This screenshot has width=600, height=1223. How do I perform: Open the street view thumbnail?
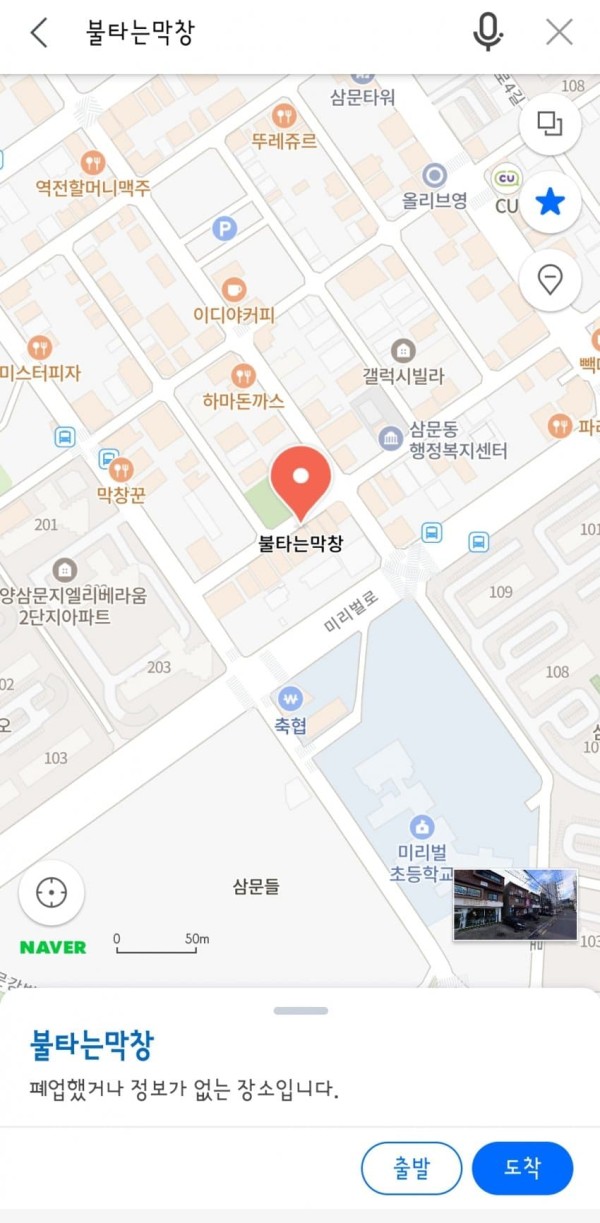pos(515,904)
